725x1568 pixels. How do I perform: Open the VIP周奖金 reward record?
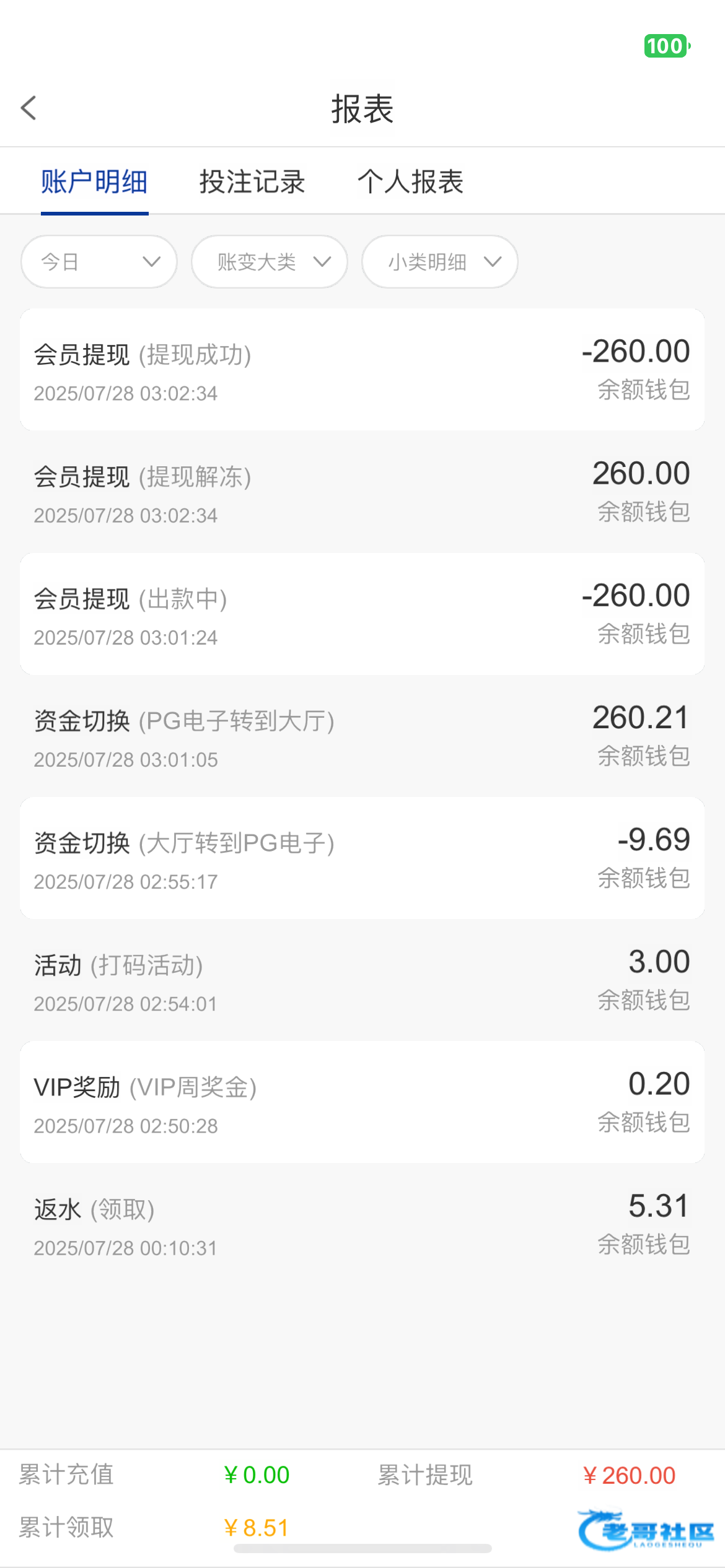tap(362, 1102)
